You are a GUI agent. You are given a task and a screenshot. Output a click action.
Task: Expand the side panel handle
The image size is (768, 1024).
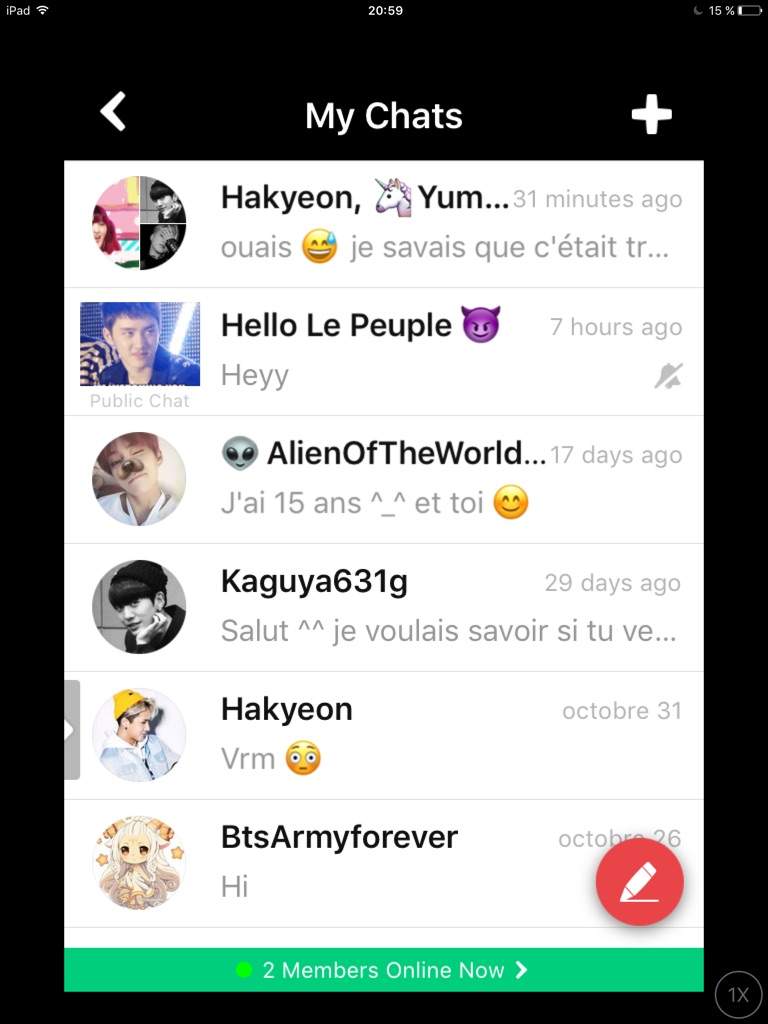tap(71, 730)
